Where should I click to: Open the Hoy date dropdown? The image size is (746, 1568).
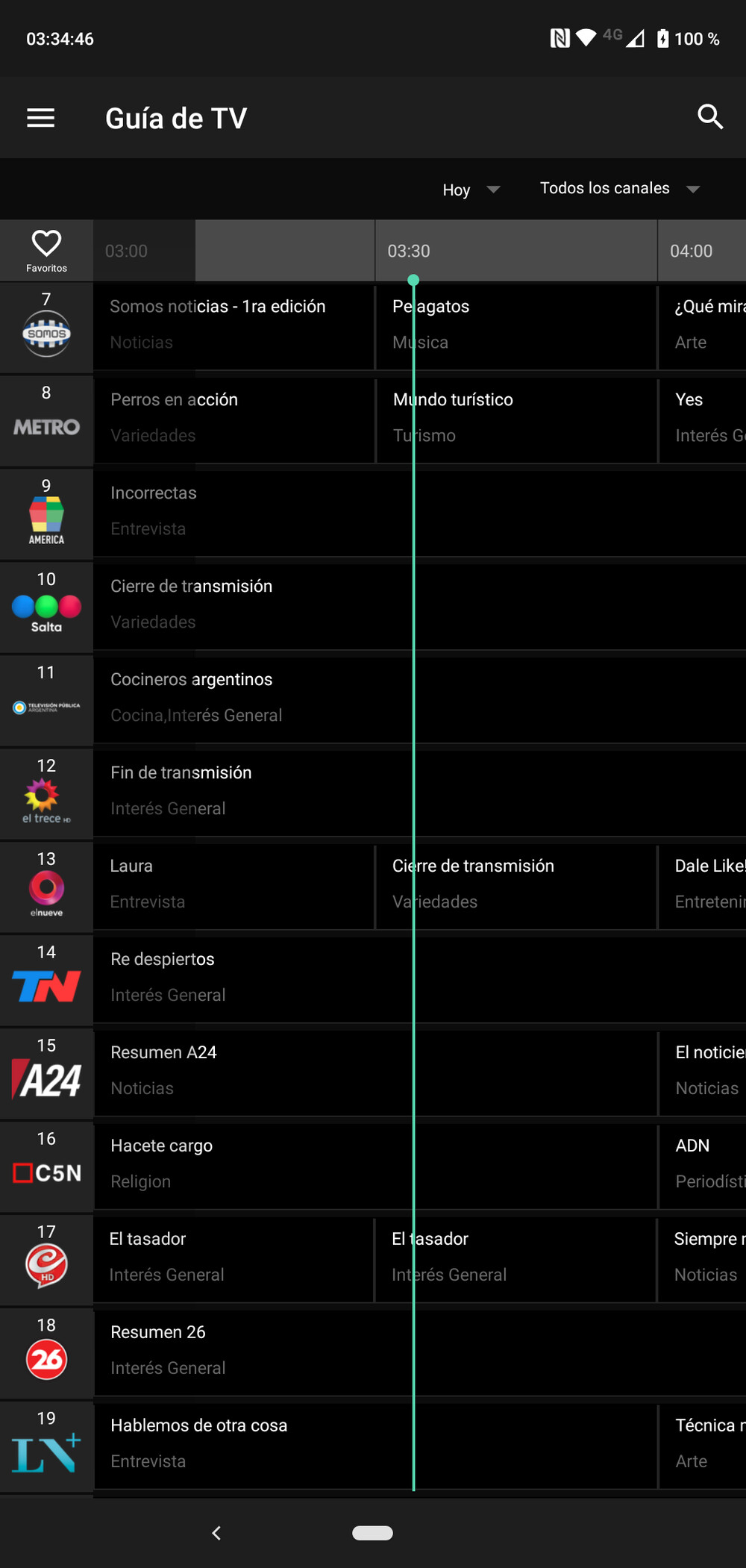pos(470,189)
